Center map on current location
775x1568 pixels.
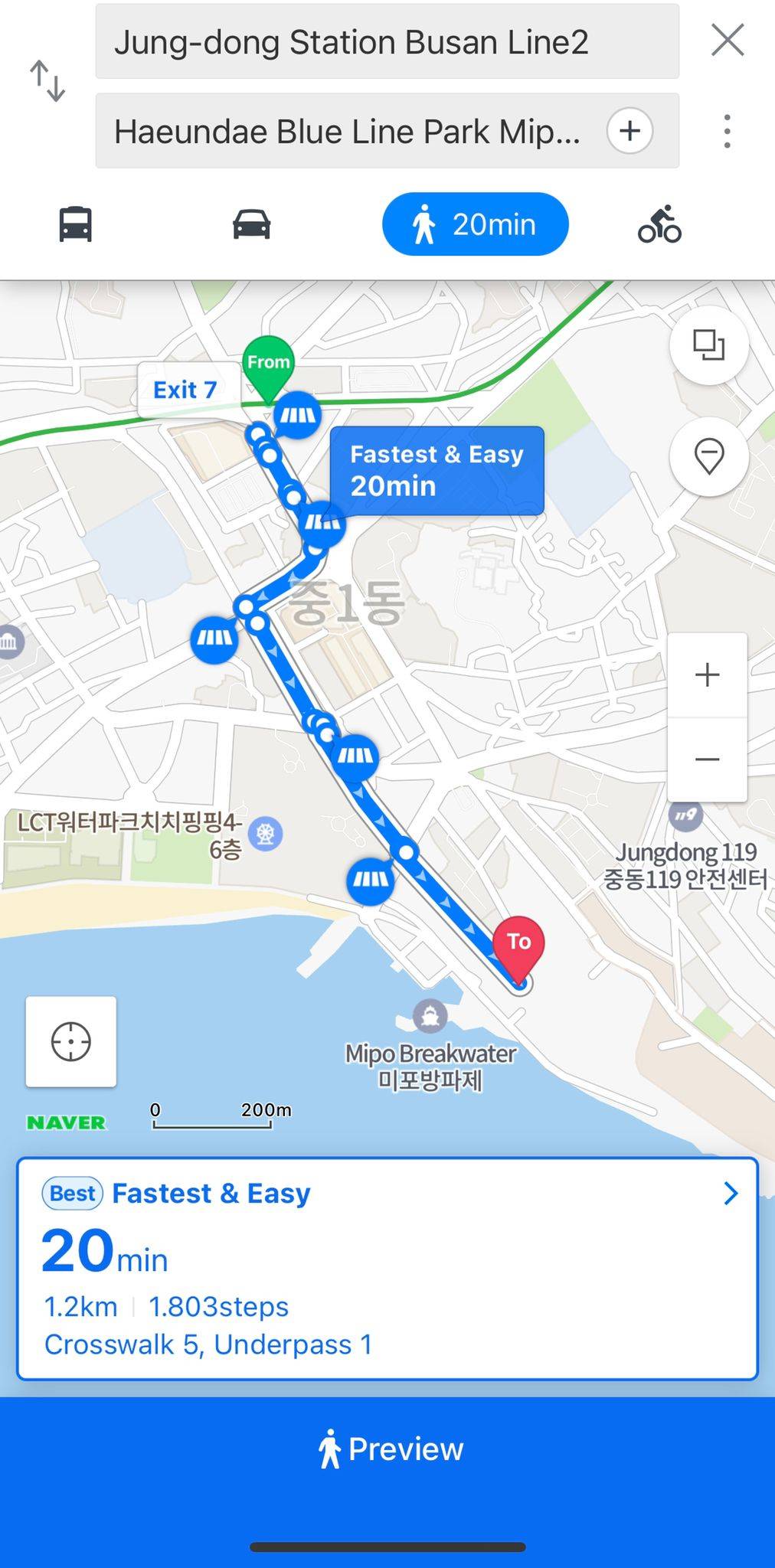pos(70,1041)
